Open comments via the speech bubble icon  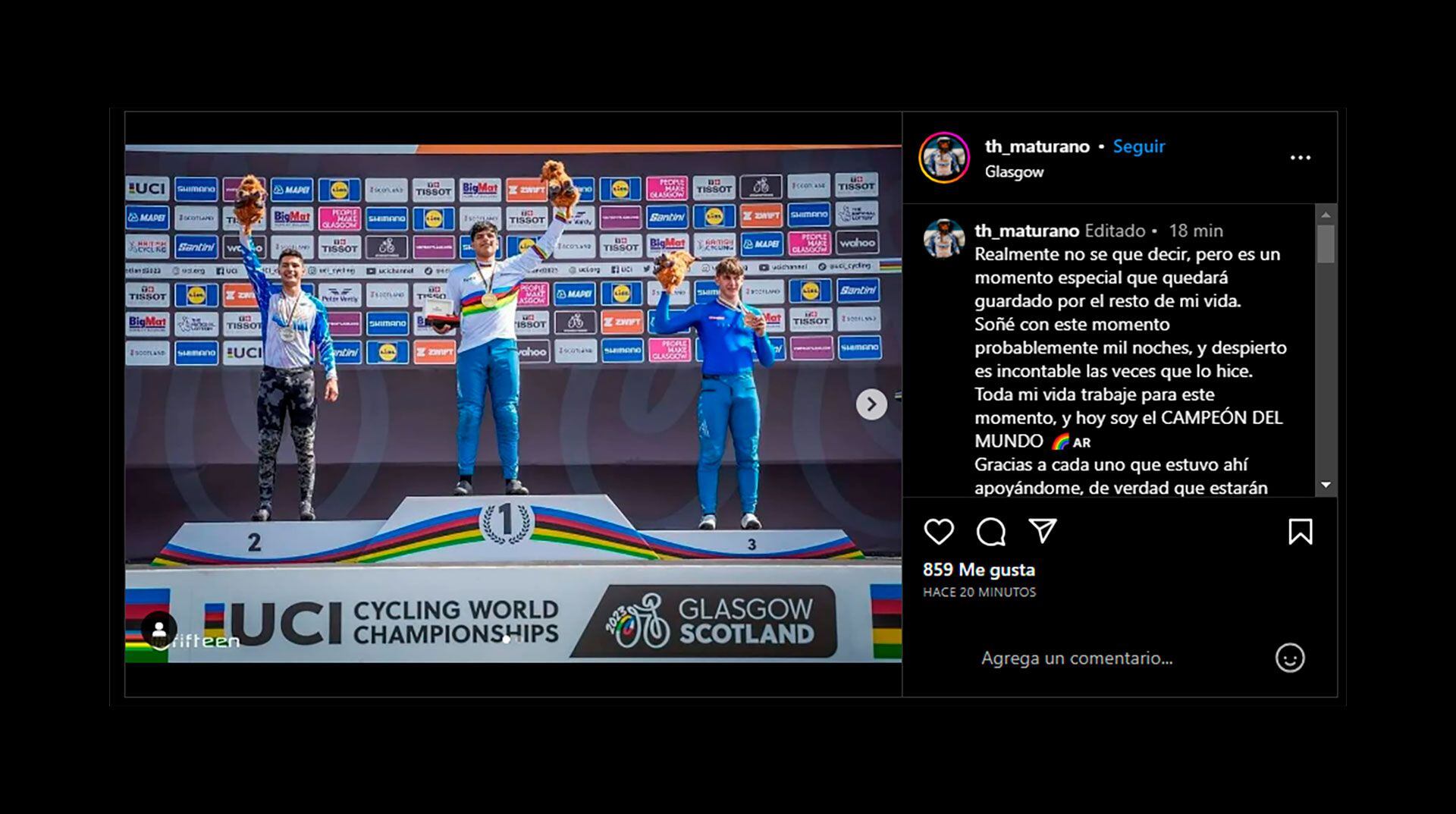[990, 532]
